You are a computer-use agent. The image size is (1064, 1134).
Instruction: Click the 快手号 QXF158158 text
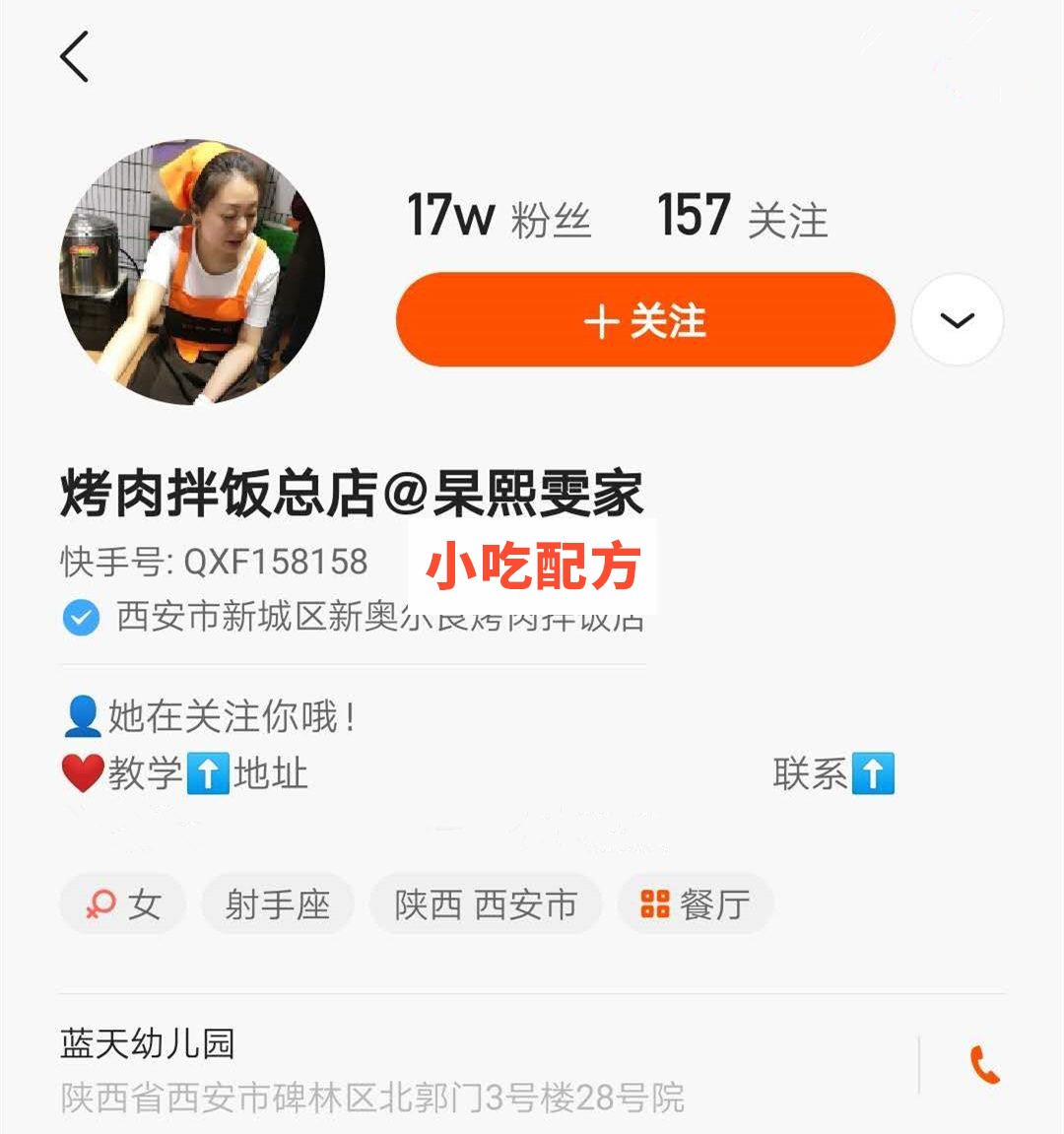(x=213, y=563)
